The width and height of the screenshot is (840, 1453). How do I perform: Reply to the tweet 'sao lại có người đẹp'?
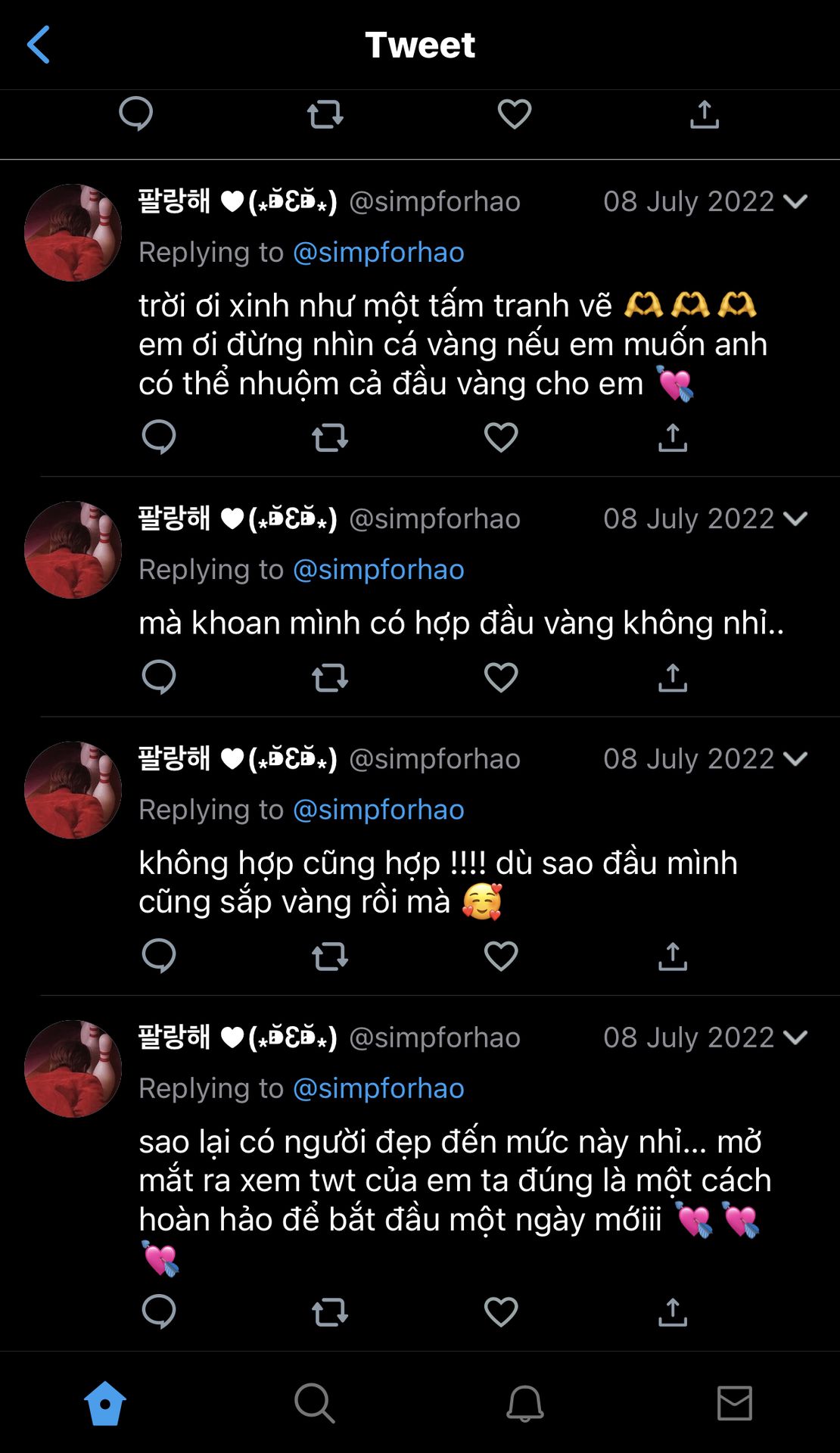click(x=159, y=1311)
